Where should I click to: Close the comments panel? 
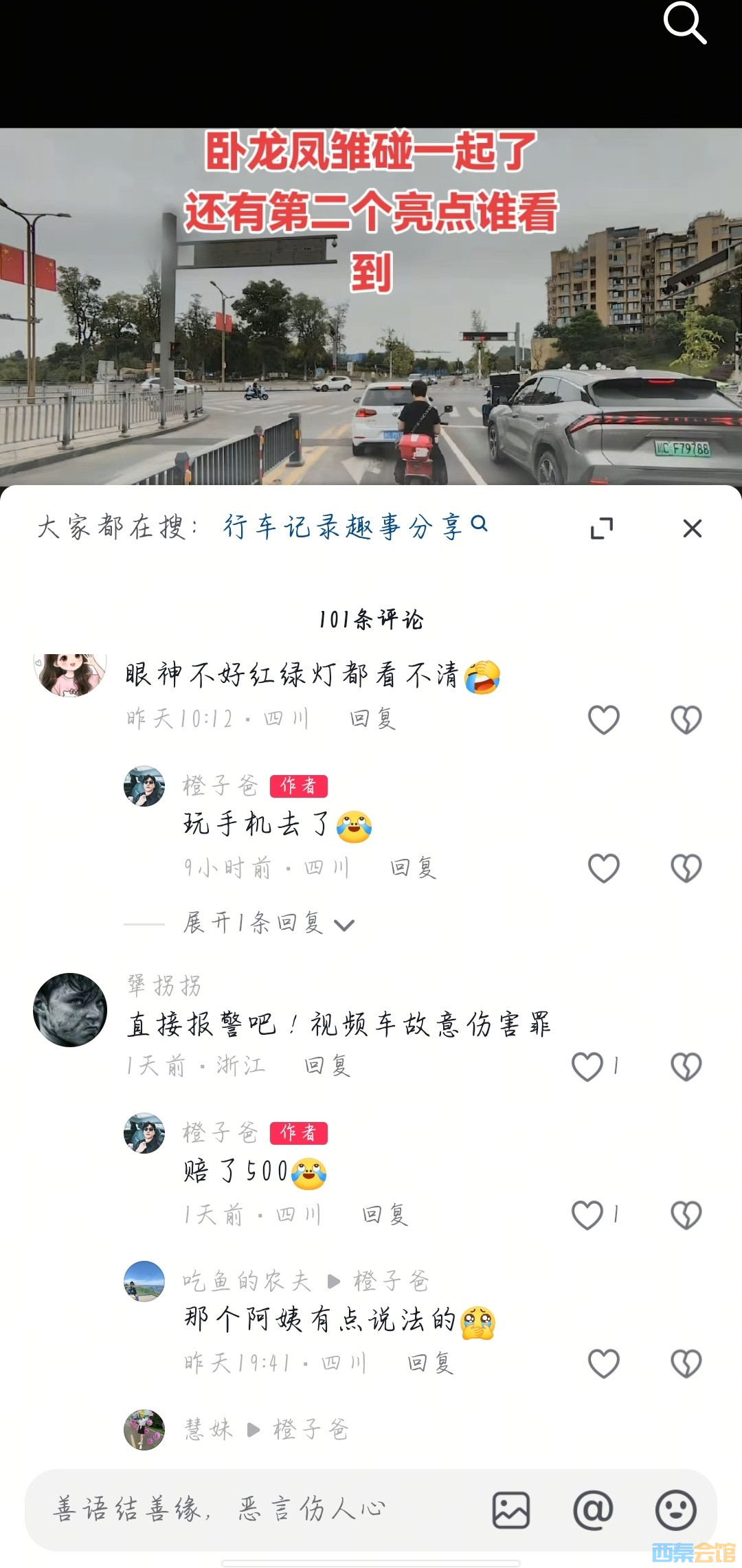pos(692,528)
